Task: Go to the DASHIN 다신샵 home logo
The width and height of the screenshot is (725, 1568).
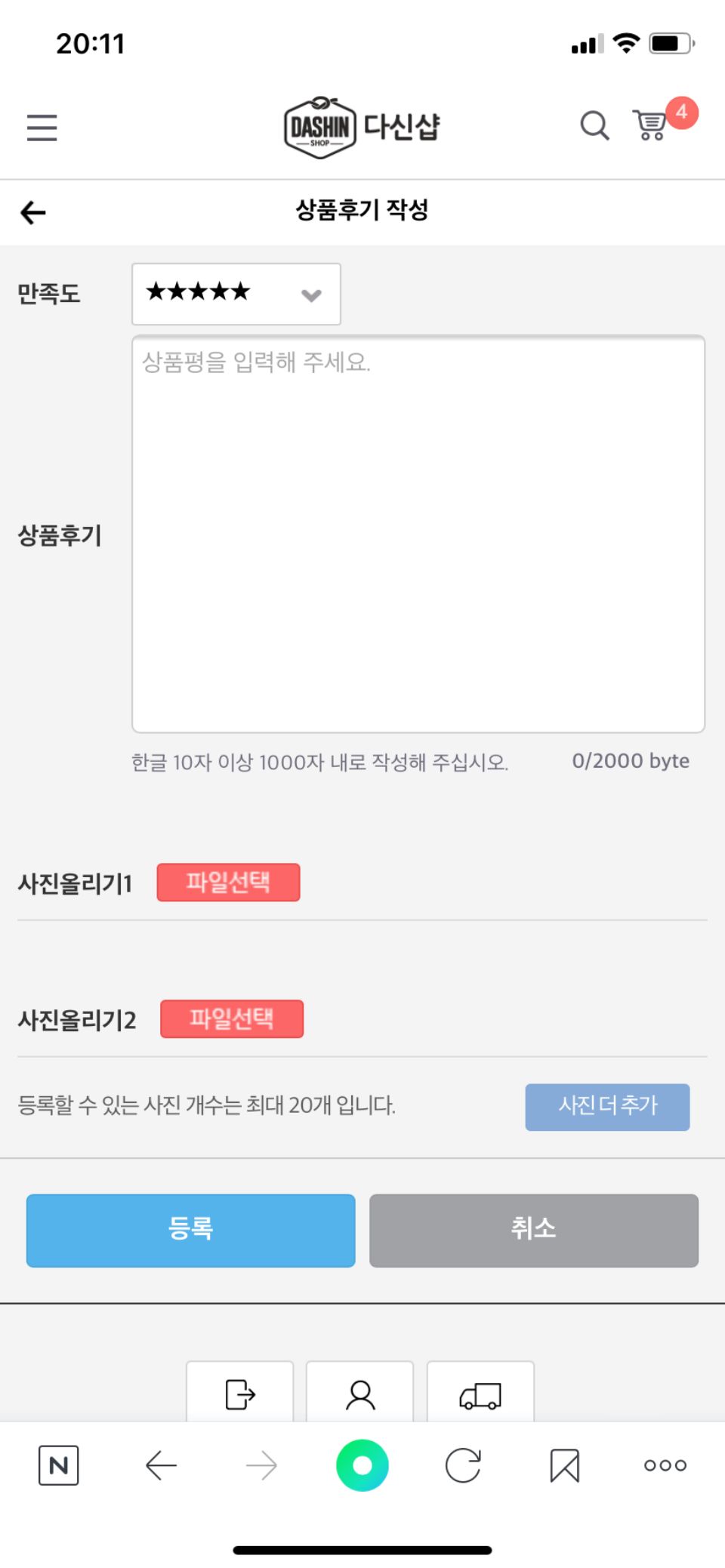Action: click(x=362, y=128)
